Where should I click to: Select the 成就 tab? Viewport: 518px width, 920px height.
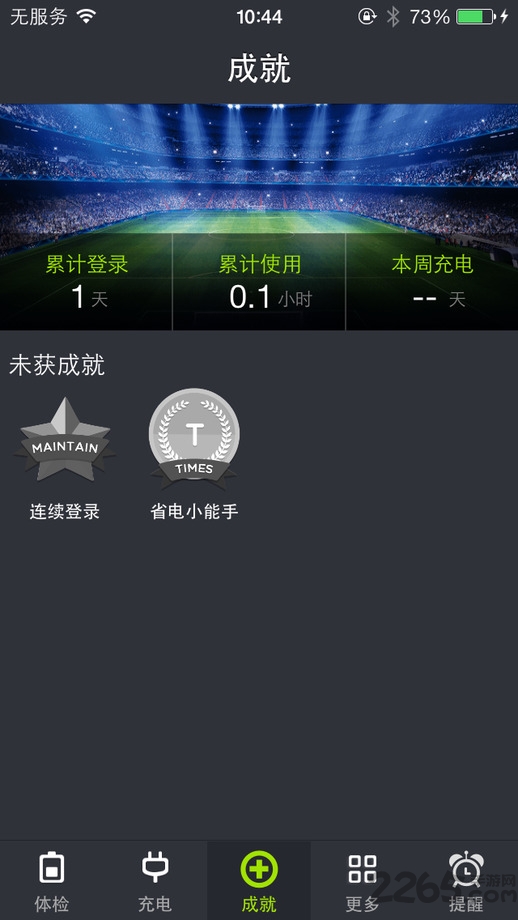[x=259, y=881]
